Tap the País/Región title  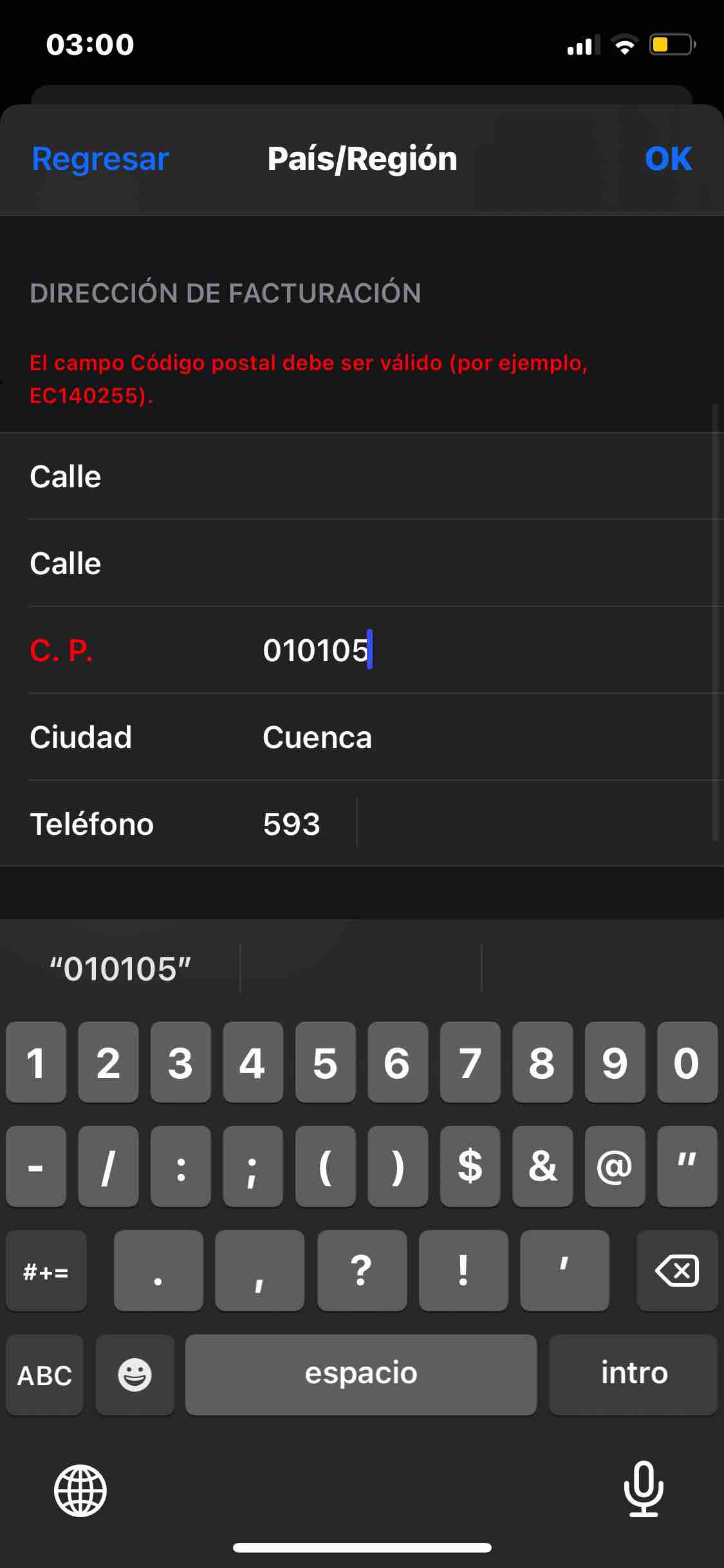tap(362, 158)
